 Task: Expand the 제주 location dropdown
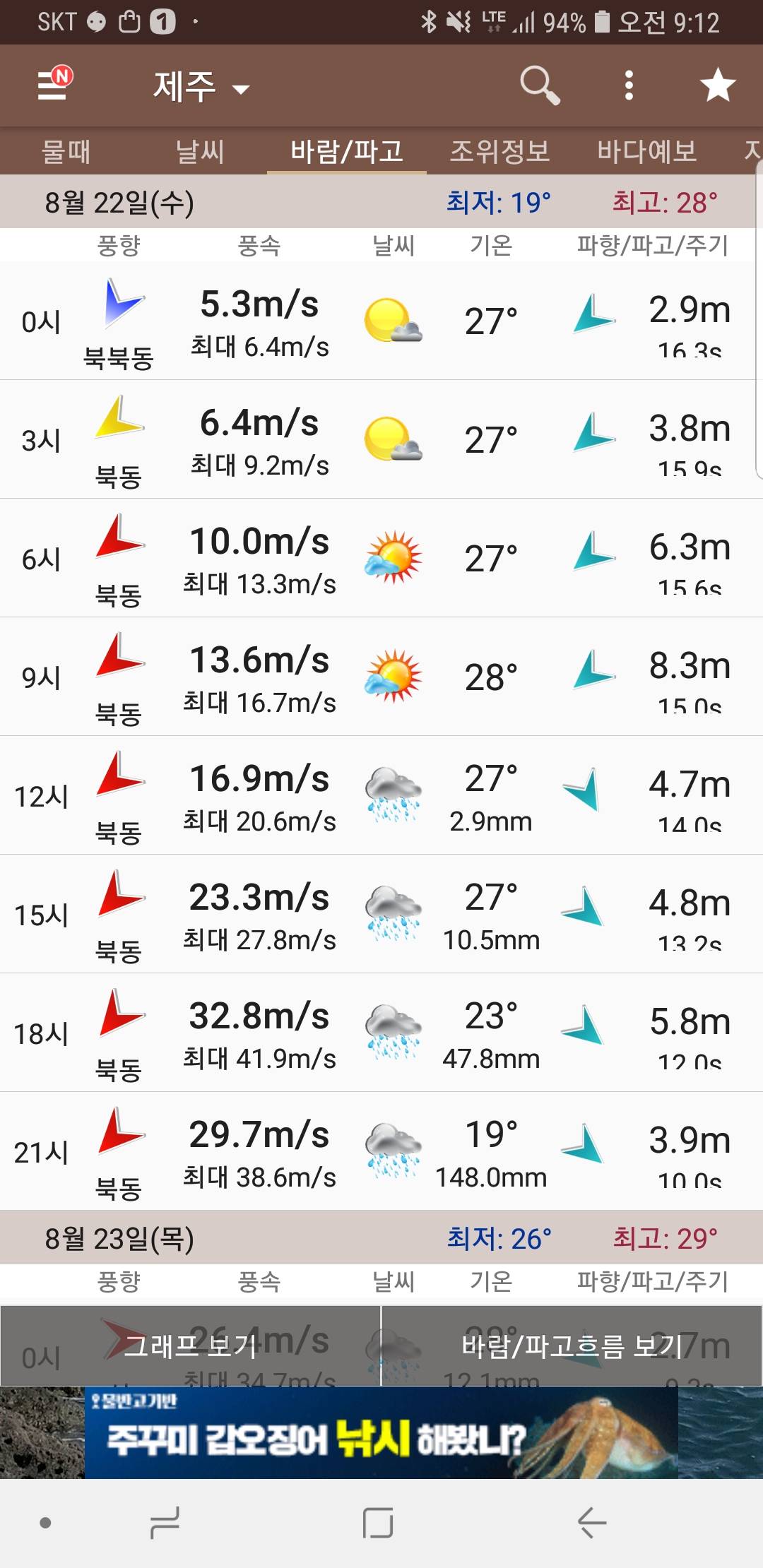[x=201, y=88]
